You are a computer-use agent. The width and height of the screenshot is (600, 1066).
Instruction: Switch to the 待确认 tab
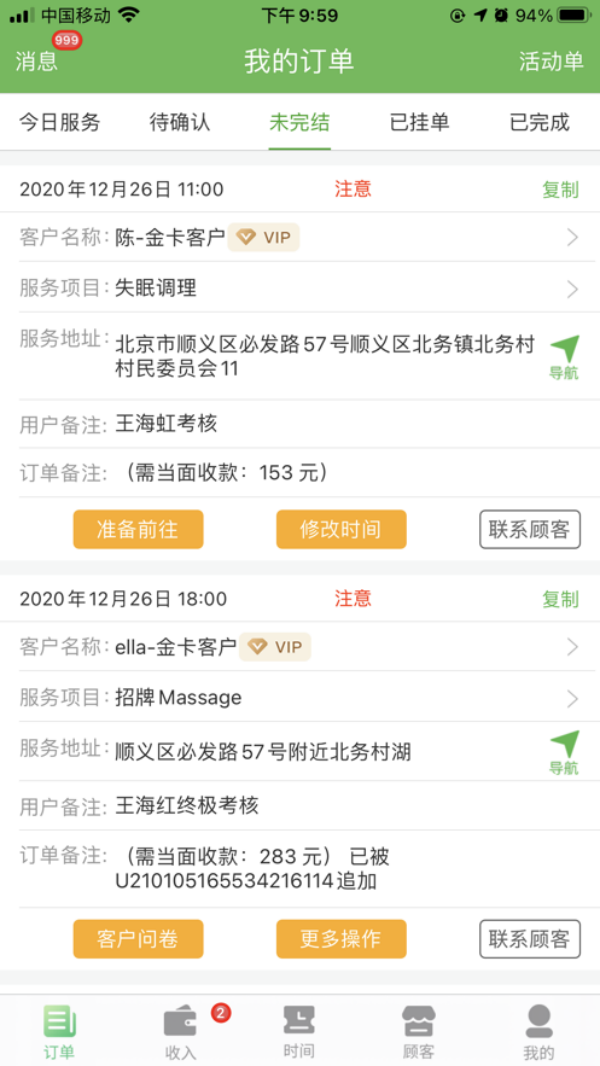point(180,123)
